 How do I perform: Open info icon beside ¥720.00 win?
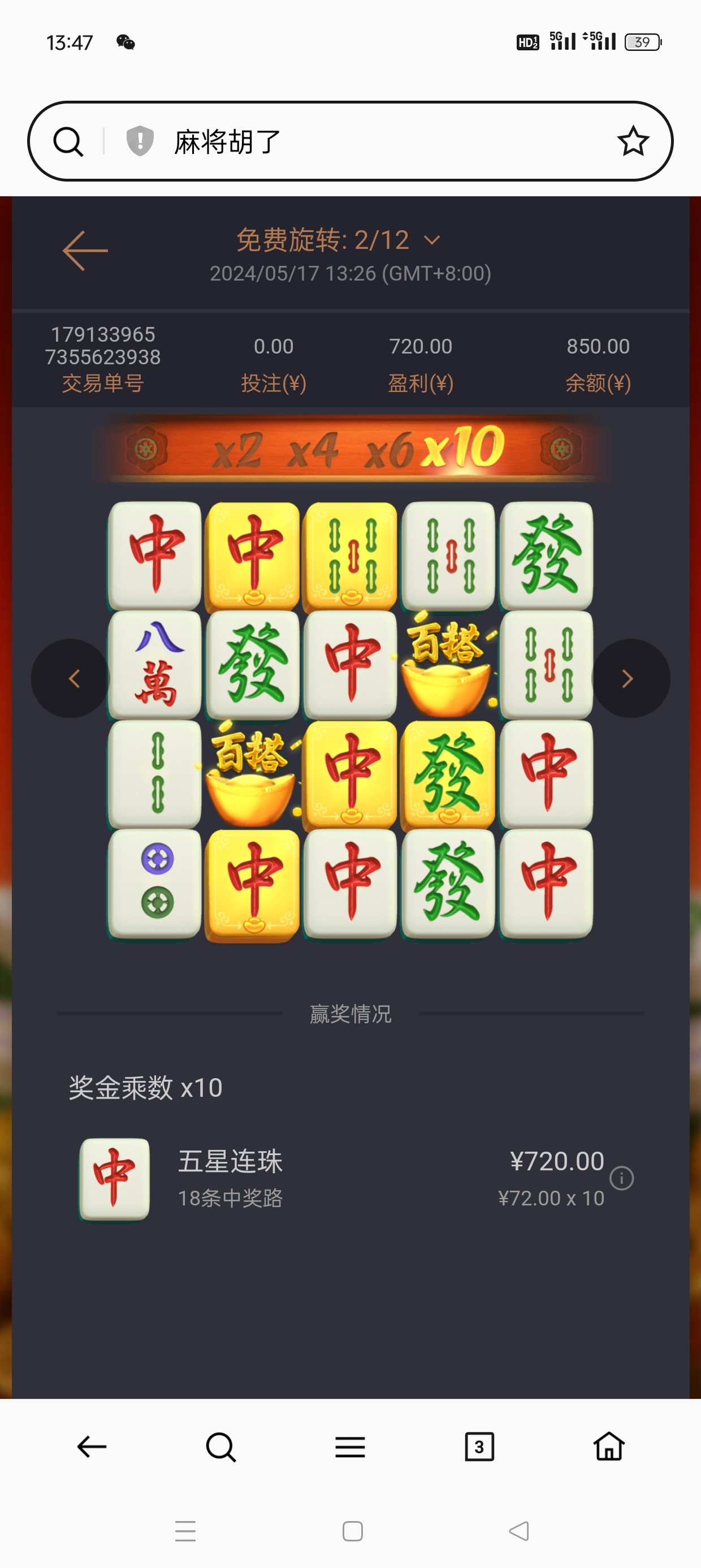[x=621, y=1178]
